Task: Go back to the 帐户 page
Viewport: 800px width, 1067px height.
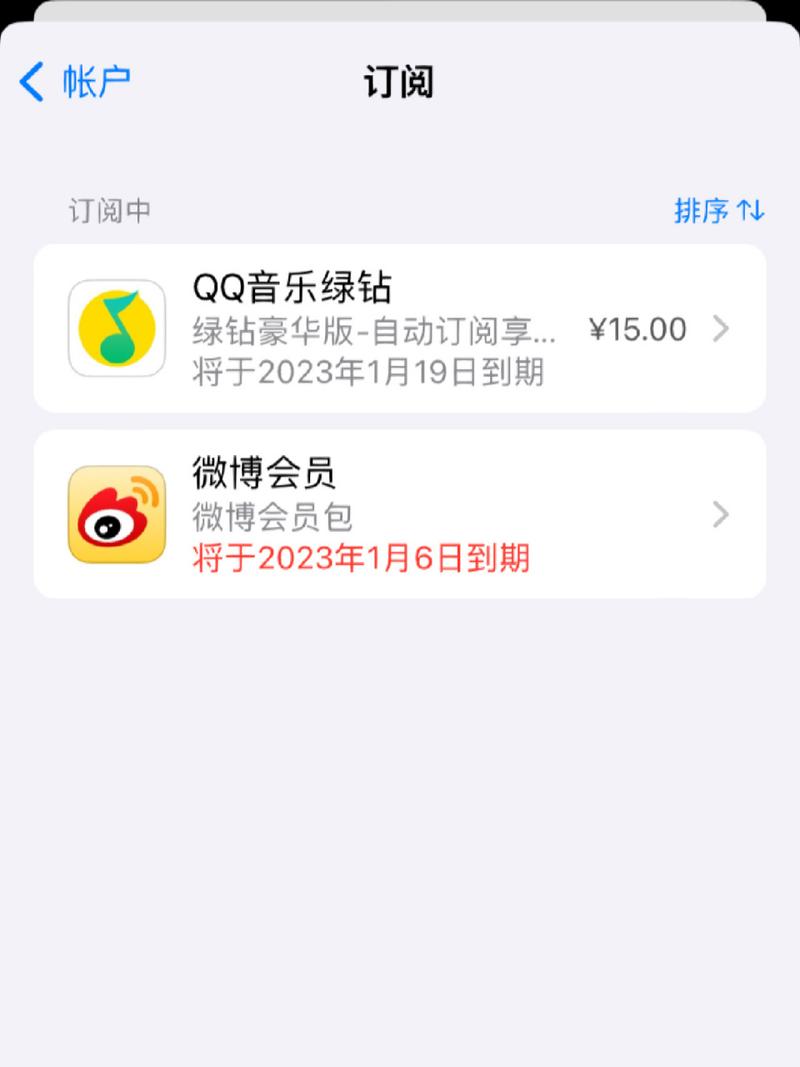Action: pos(75,82)
